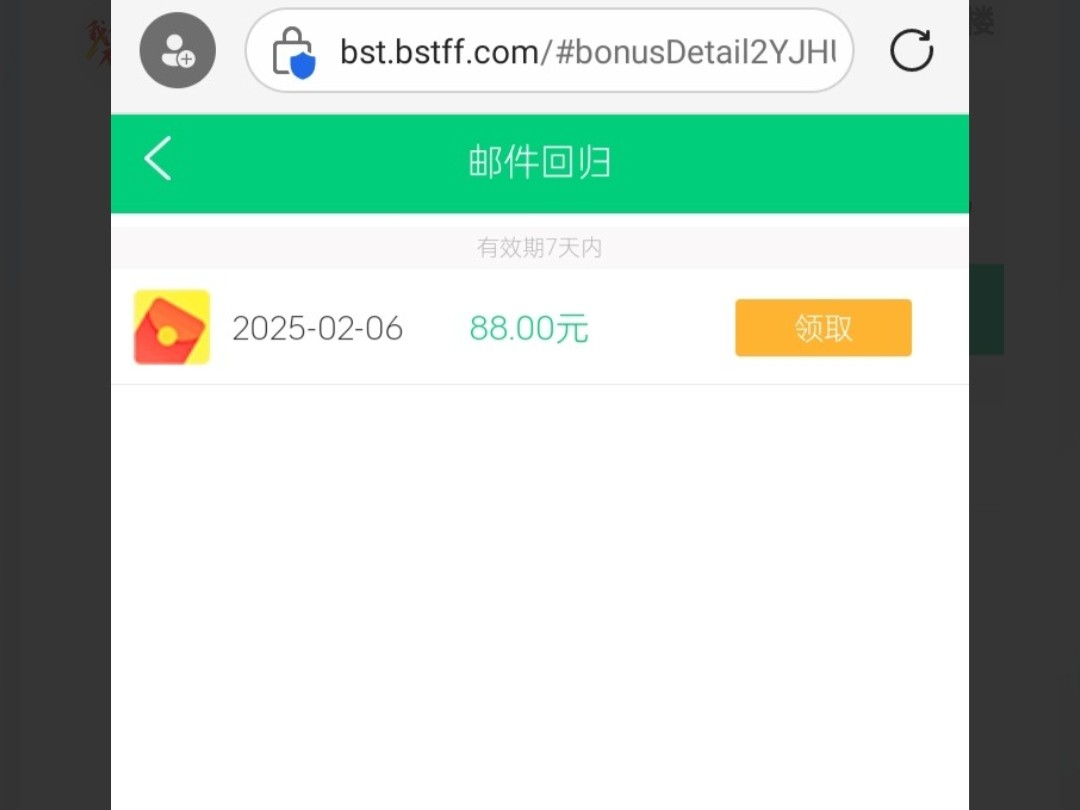Go back from the 邮件回归 page
This screenshot has height=810, width=1080.
(158, 160)
